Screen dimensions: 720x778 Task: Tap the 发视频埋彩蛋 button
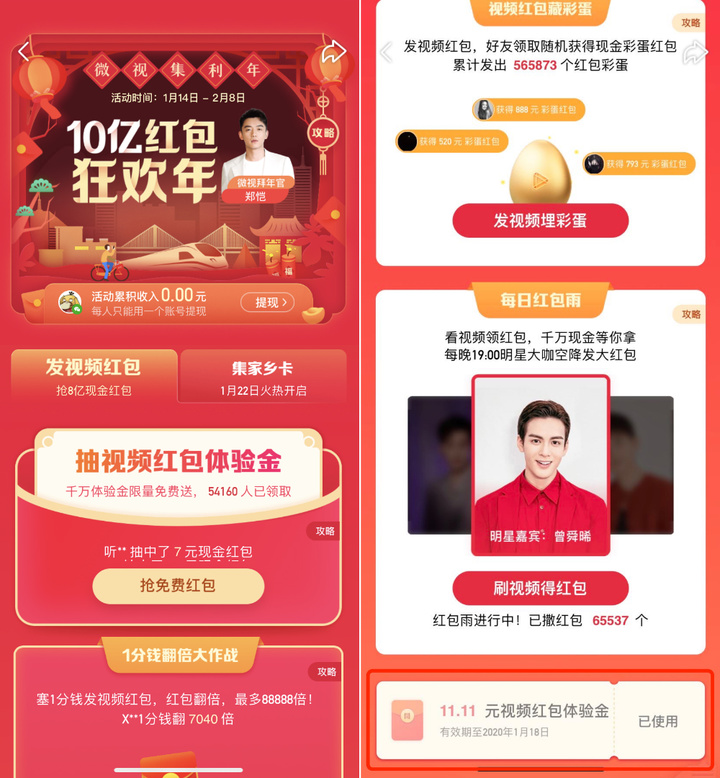[540, 220]
